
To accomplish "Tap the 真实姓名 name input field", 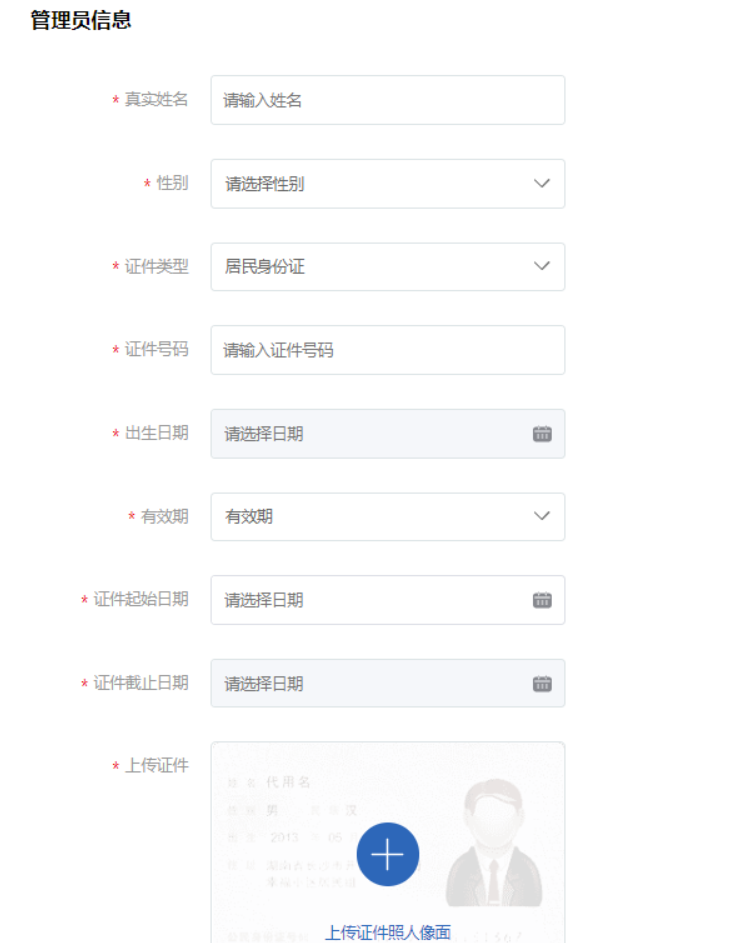I will click(387, 100).
